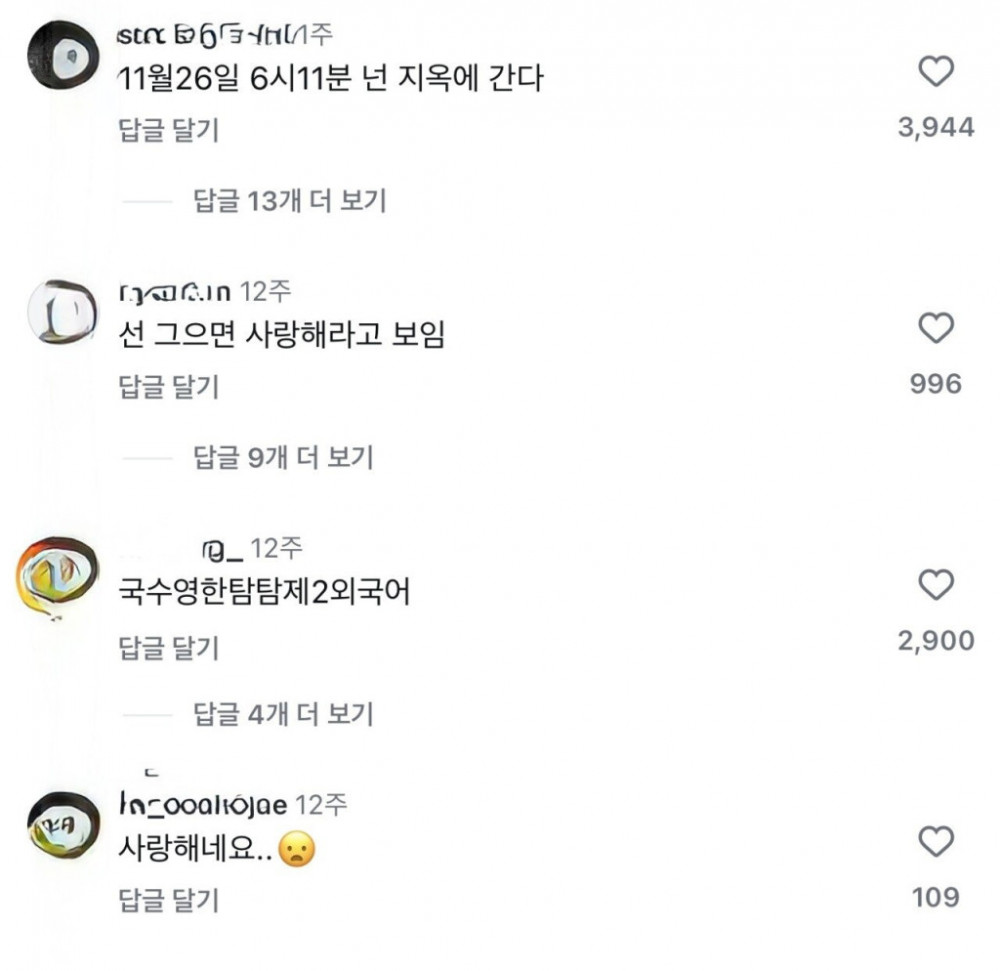Like the comment '선 그으면 사랑해라고 보임'

pos(936,328)
